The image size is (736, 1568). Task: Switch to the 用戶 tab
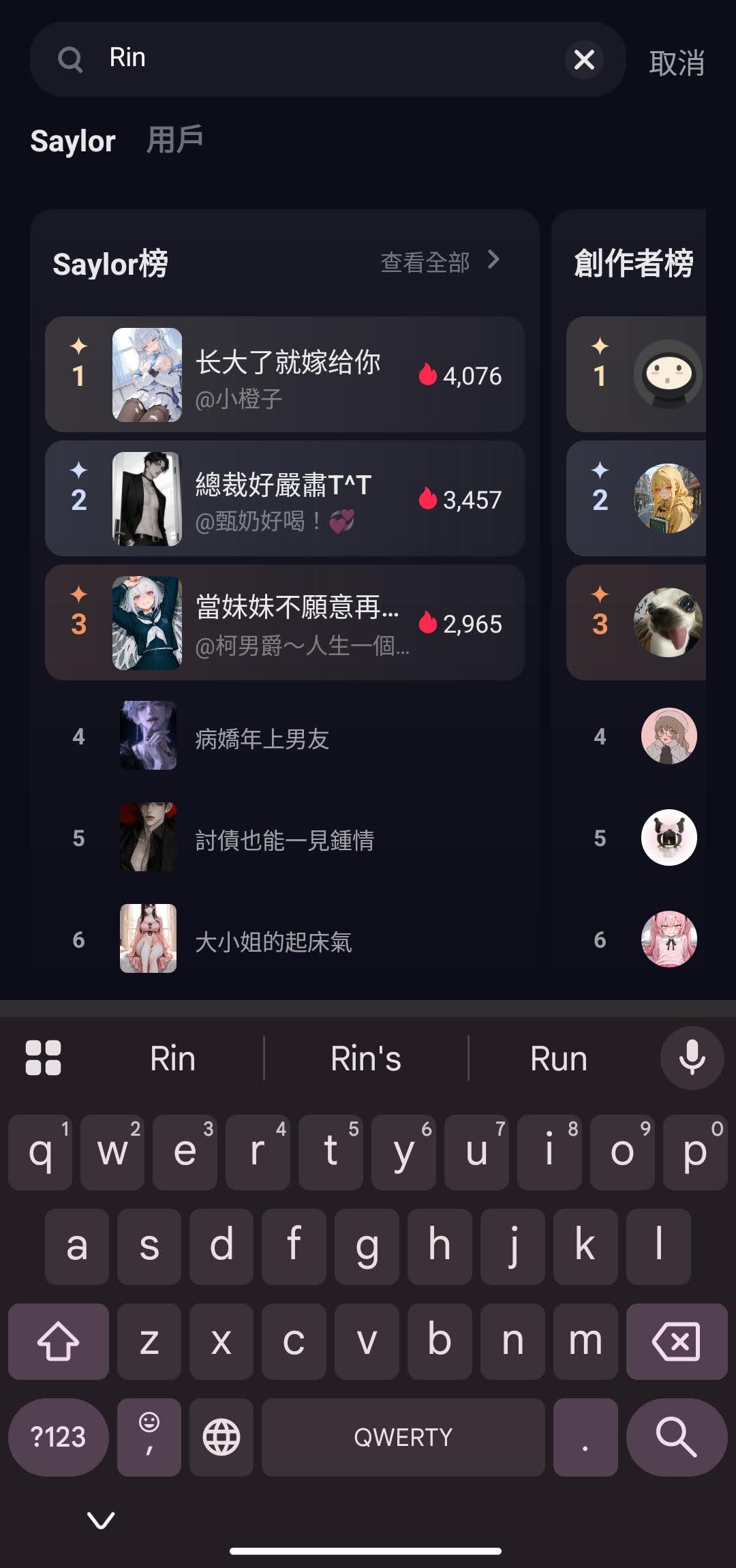pos(174,140)
